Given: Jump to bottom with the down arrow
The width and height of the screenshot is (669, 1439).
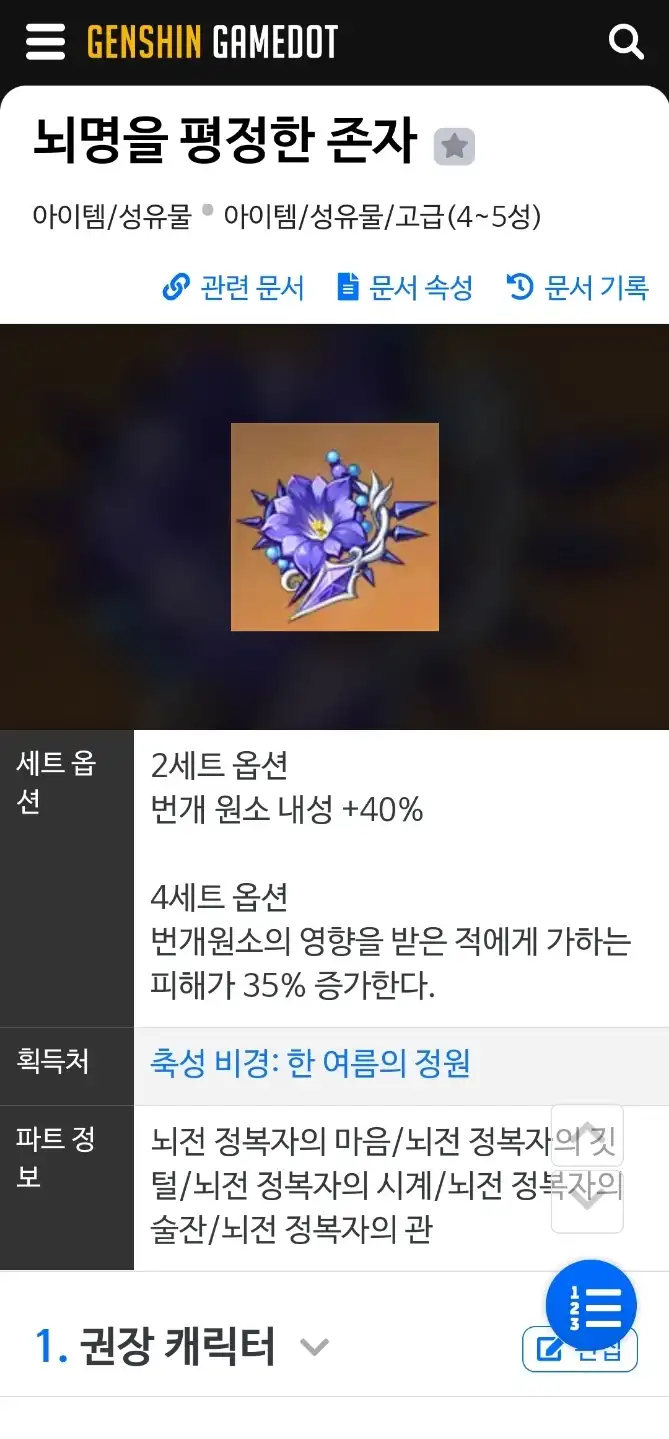Looking at the screenshot, I should click(587, 1200).
